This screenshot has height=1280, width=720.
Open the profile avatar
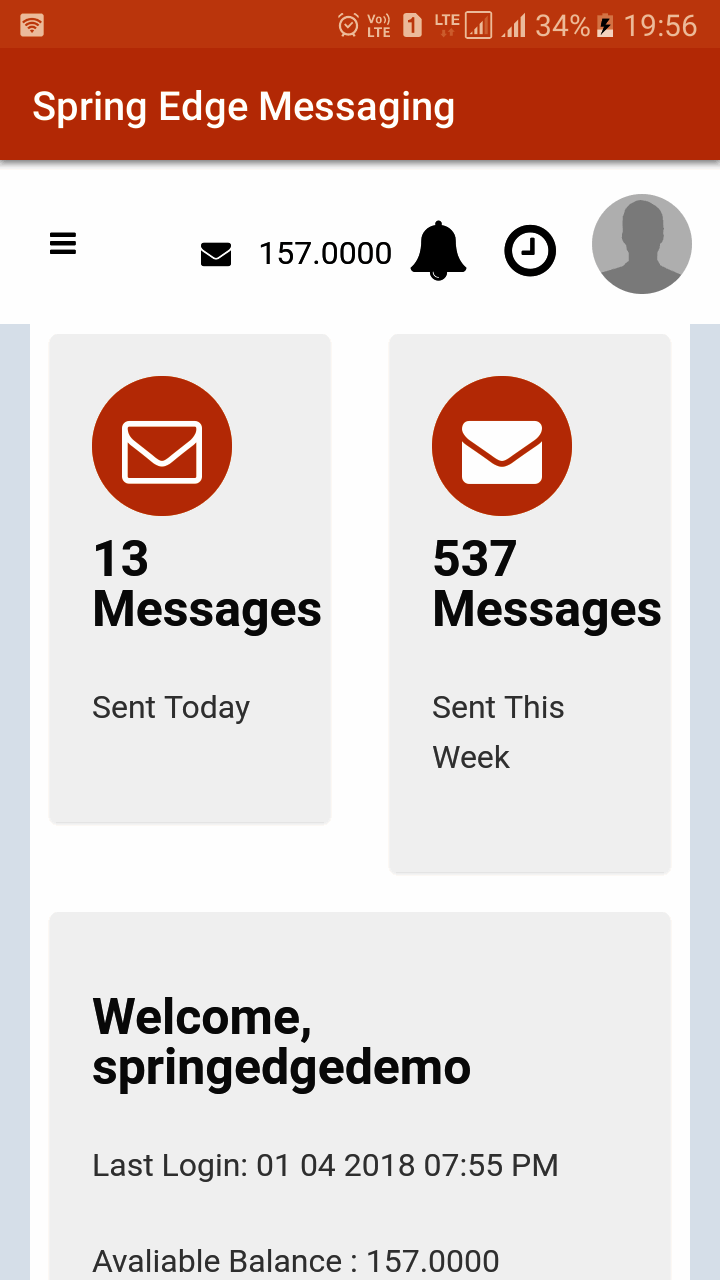point(642,244)
